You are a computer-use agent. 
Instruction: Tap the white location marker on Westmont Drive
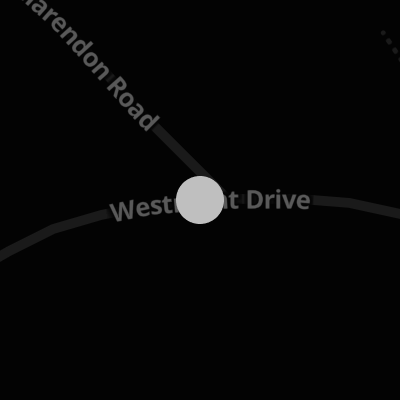[200, 200]
